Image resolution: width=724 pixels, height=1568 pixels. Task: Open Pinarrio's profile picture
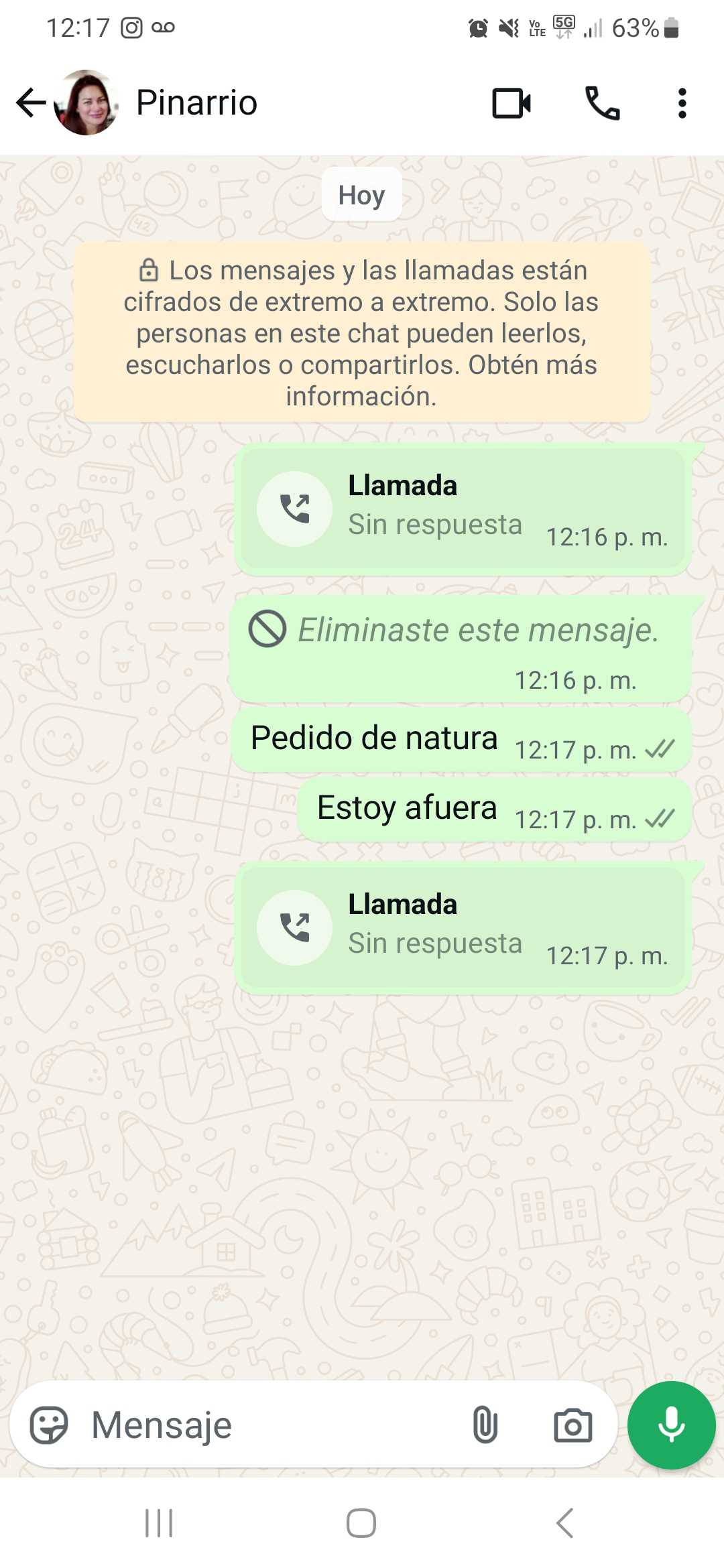[86, 103]
